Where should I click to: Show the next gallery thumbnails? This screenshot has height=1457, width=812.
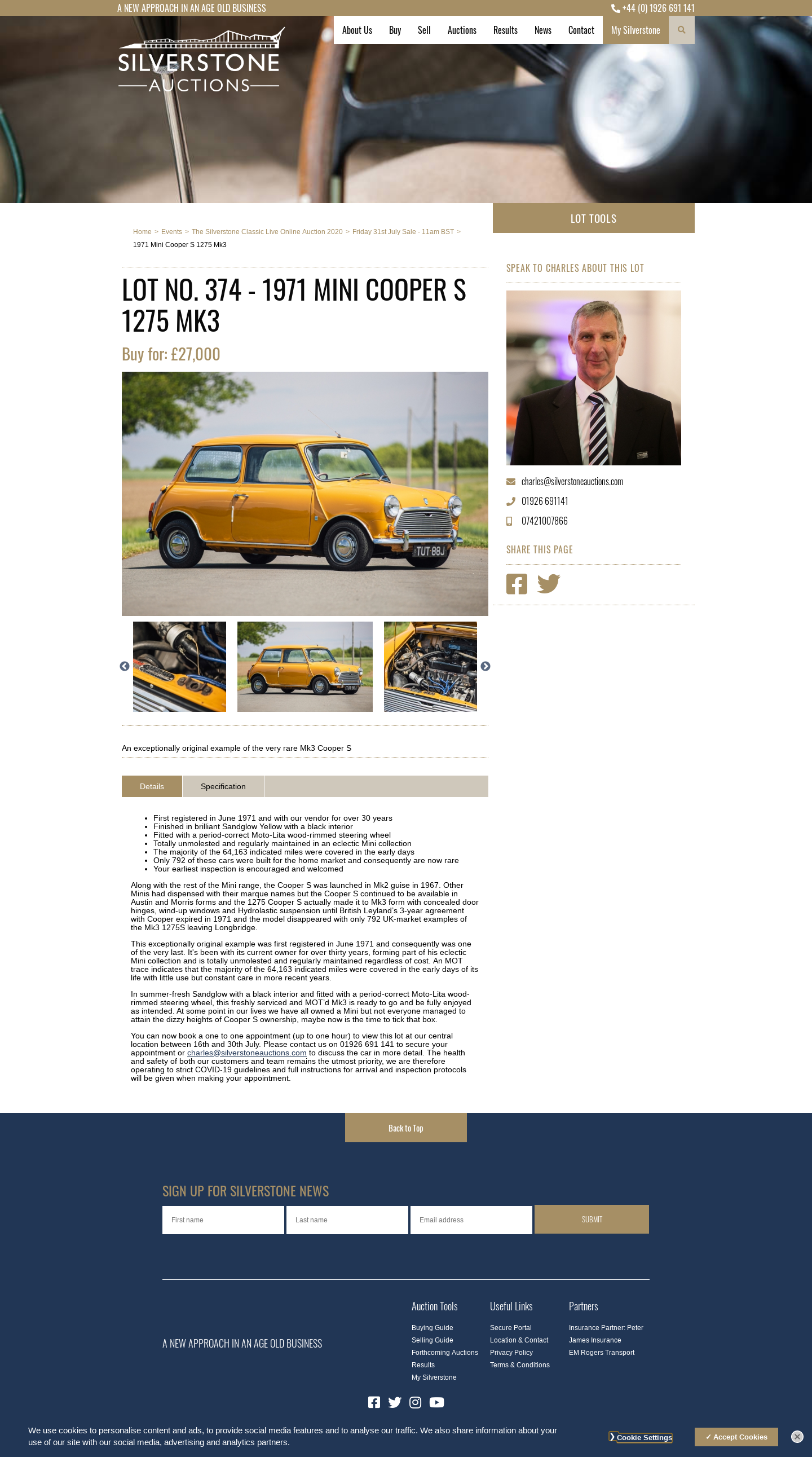(x=485, y=666)
